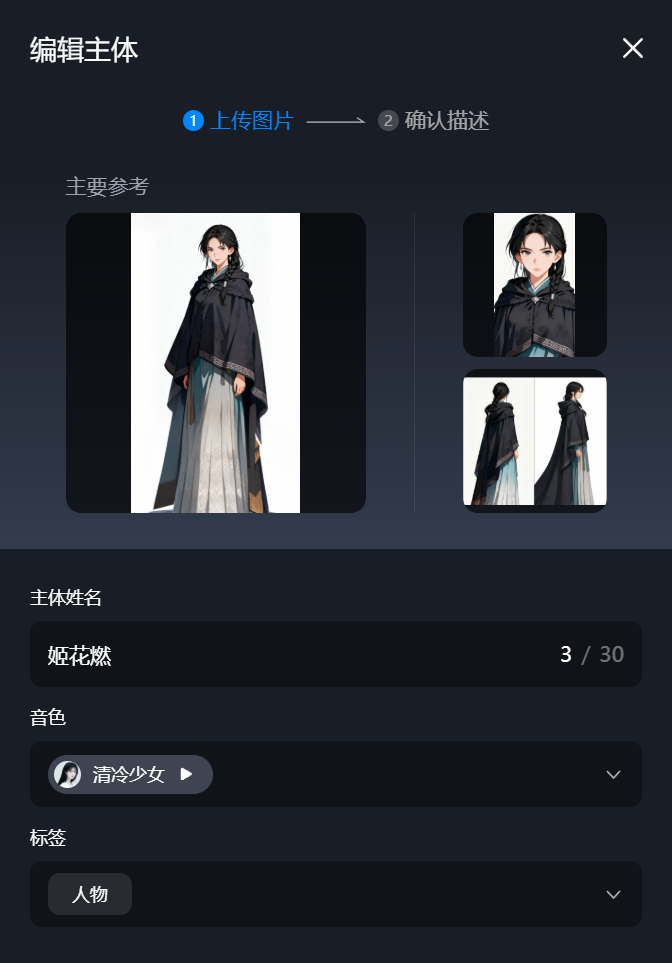Screen dimensions: 672x963
Task: Open the close-up portrait reference image
Action: click(535, 285)
